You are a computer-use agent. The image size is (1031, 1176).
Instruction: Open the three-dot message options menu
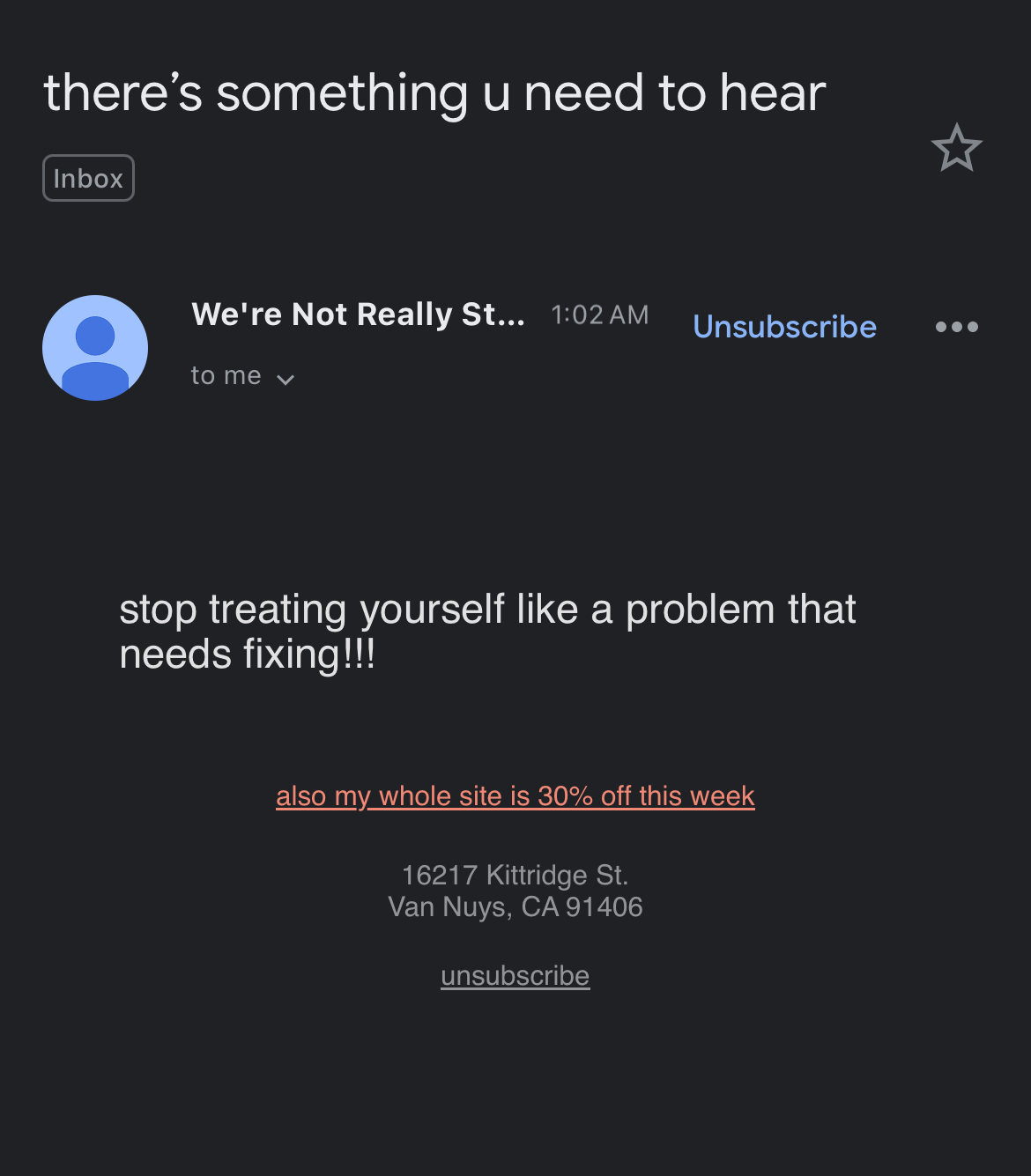[956, 327]
